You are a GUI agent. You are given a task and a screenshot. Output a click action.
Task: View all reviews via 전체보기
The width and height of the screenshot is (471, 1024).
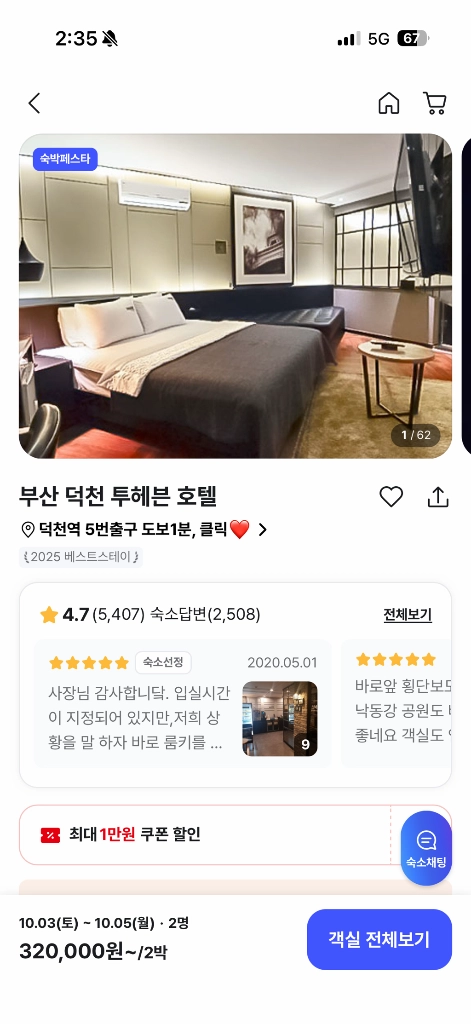coord(408,615)
